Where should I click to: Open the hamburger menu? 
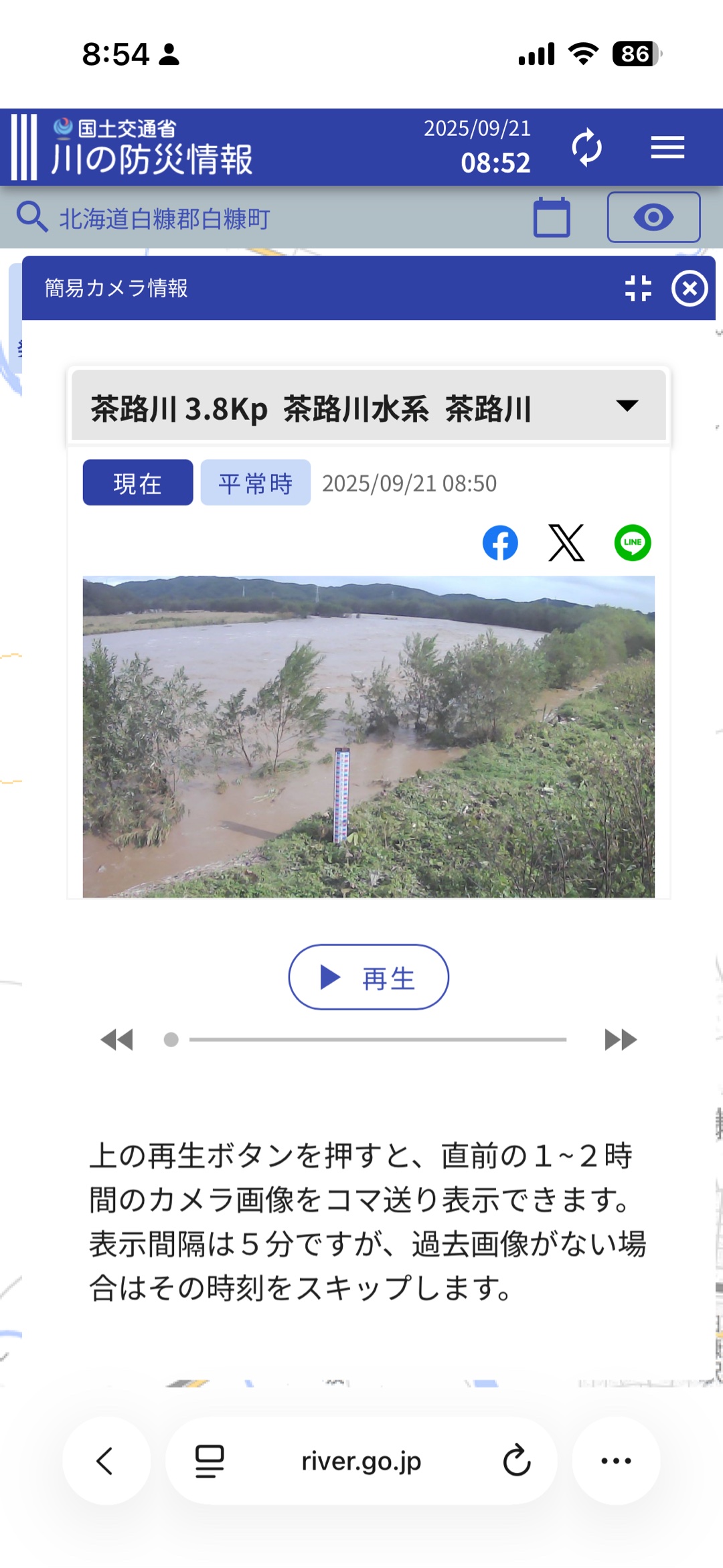tap(667, 147)
